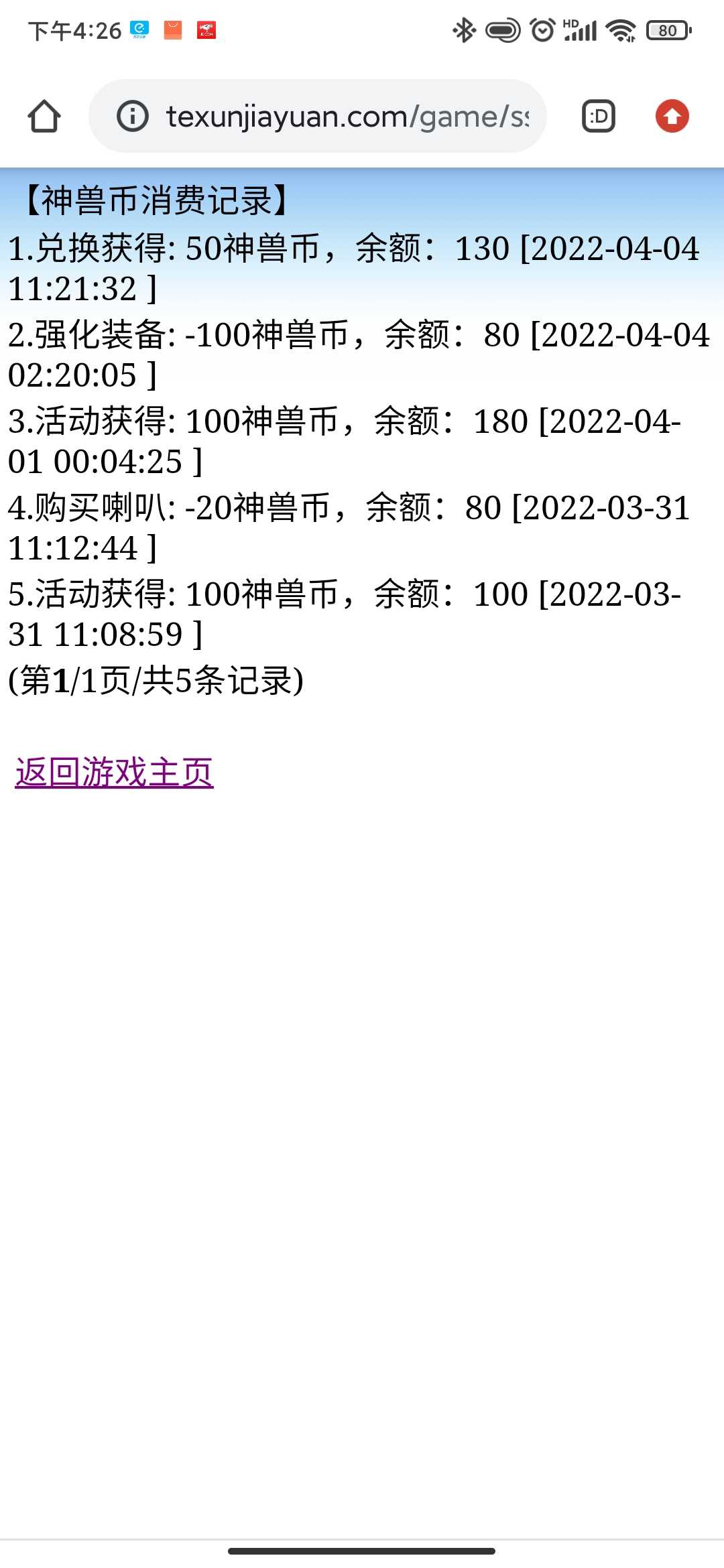724x1568 pixels.
Task: Tap the red update arrow icon
Action: [x=672, y=117]
